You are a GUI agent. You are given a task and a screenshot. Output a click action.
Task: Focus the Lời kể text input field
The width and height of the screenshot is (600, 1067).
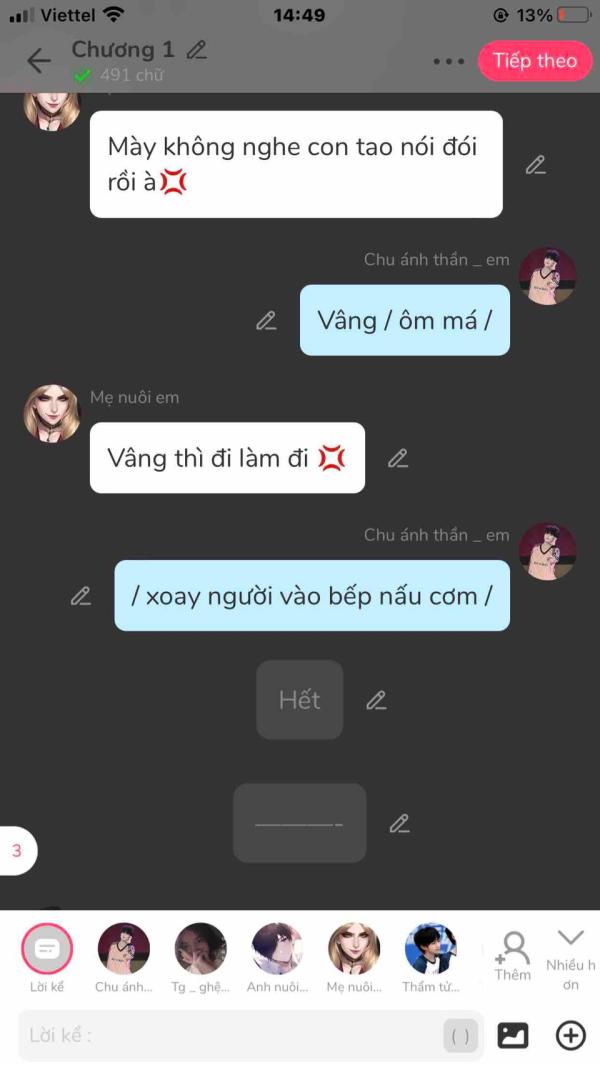tap(230, 1035)
